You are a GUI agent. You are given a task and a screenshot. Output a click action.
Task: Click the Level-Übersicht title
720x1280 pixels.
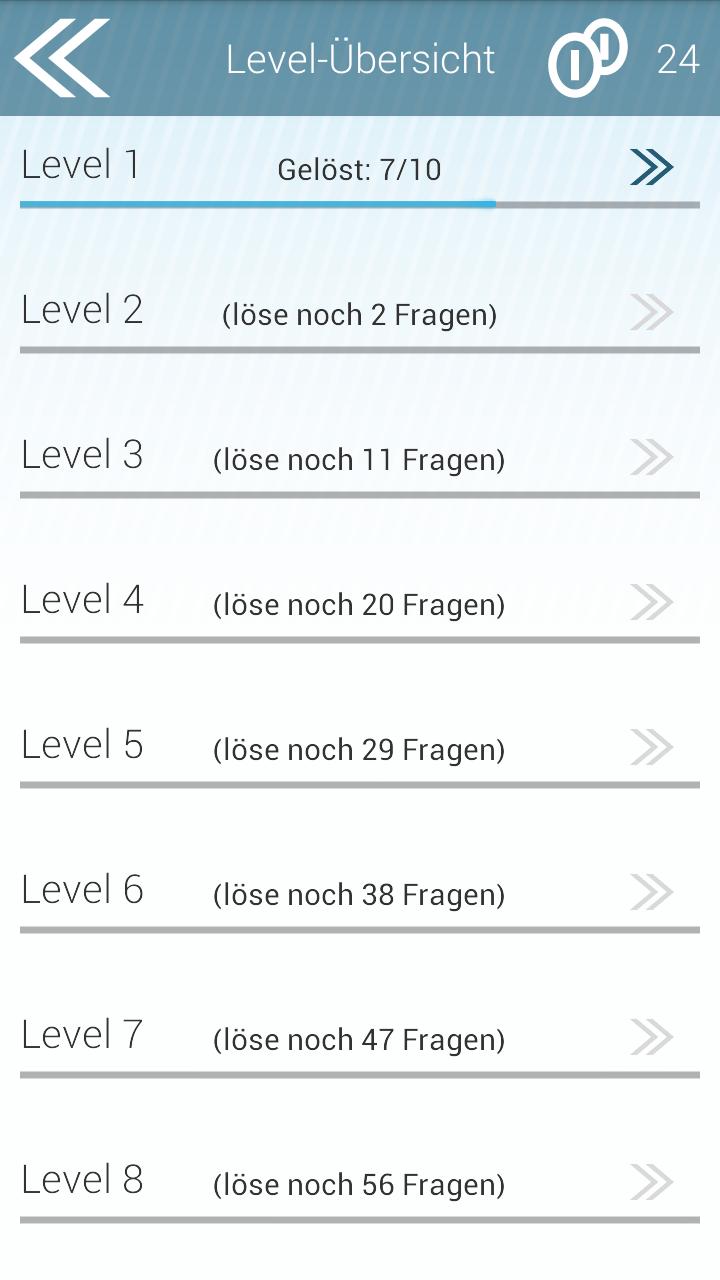click(x=360, y=58)
